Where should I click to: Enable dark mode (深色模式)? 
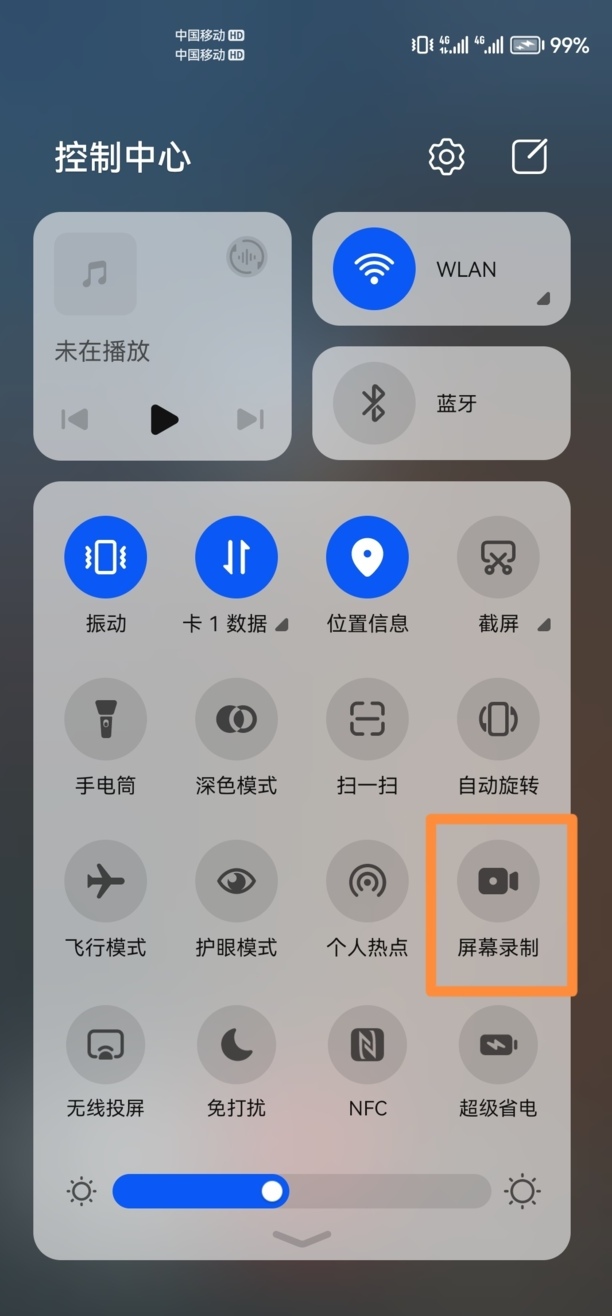[236, 719]
